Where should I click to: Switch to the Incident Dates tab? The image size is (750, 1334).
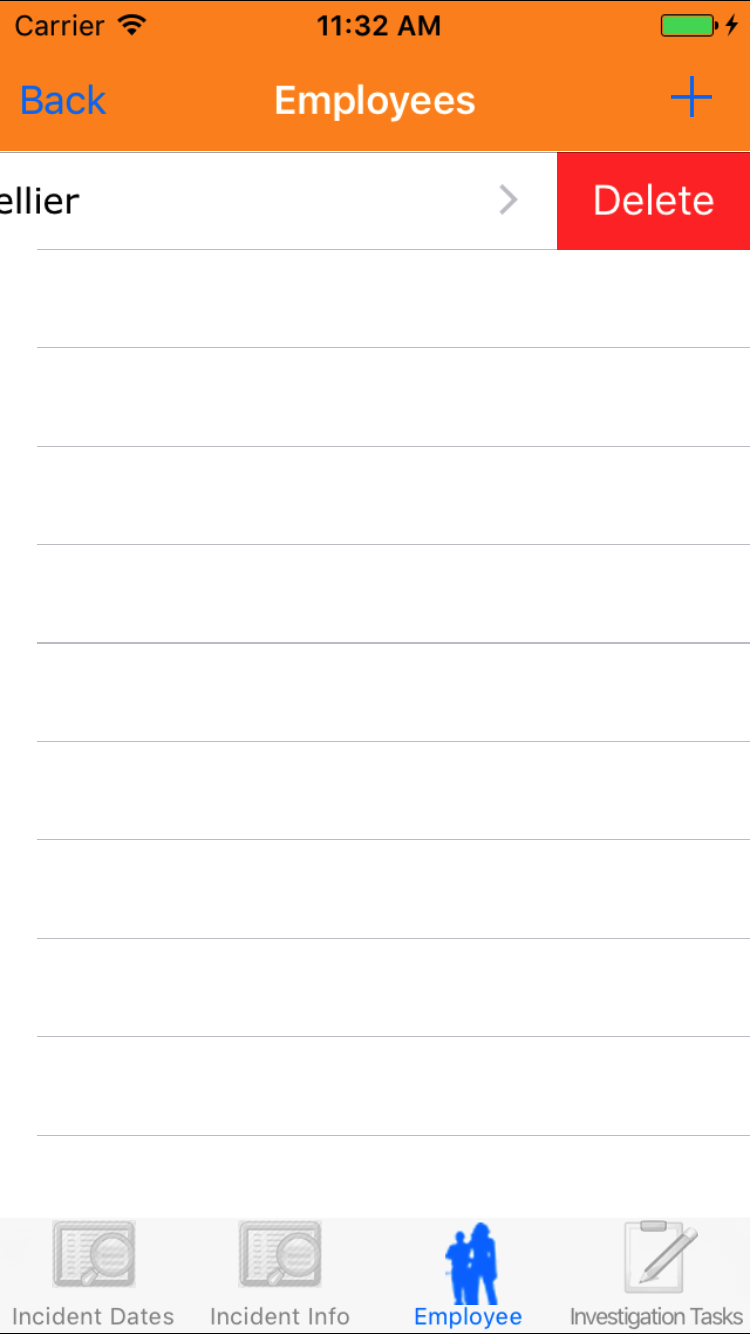pyautogui.click(x=93, y=1274)
